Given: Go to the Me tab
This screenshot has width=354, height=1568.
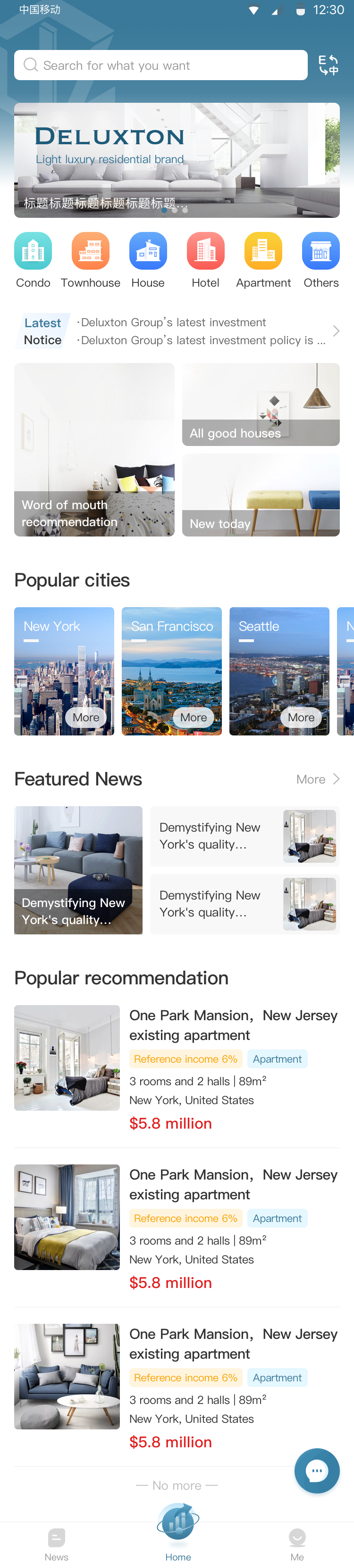Looking at the screenshot, I should 297,1544.
